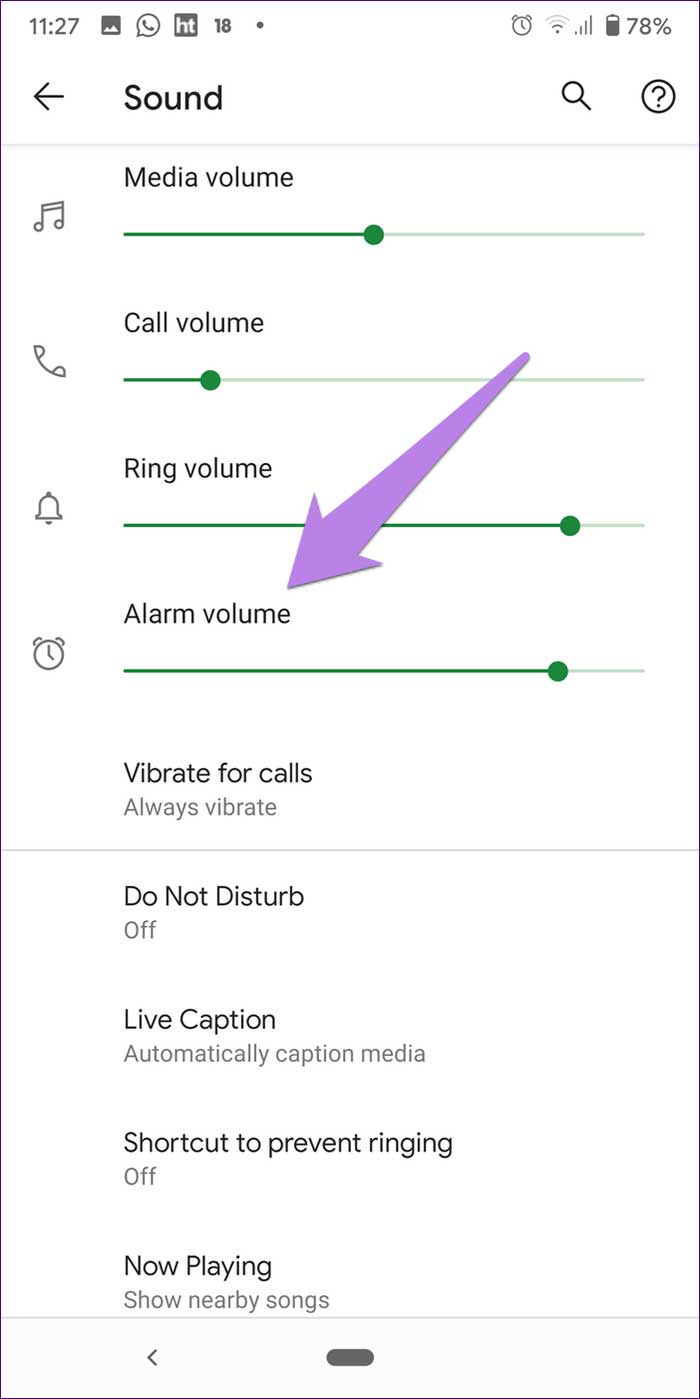
Task: Open Shortcut to prevent ringing
Action: point(288,1158)
